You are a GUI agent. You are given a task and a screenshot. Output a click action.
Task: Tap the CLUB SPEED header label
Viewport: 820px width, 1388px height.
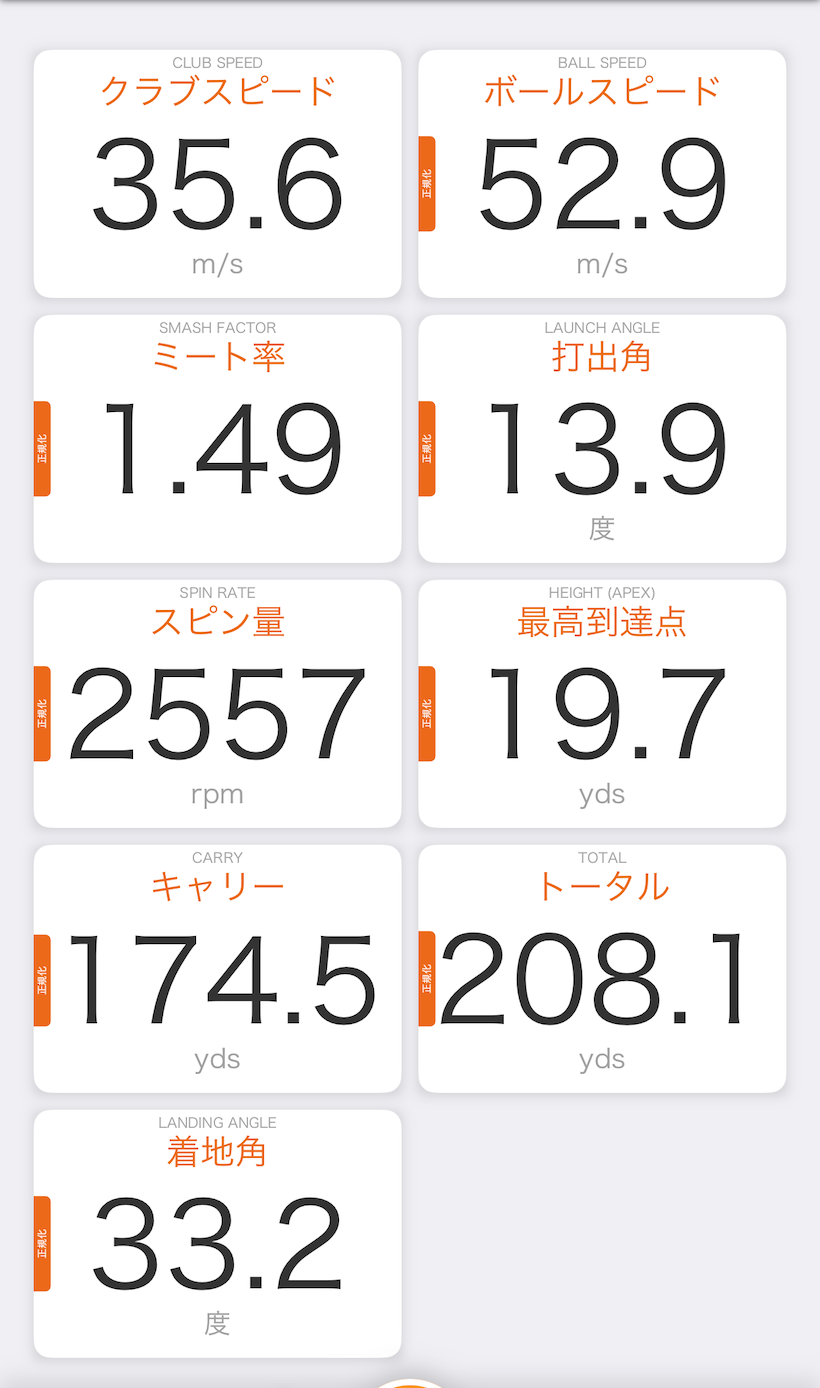point(217,62)
